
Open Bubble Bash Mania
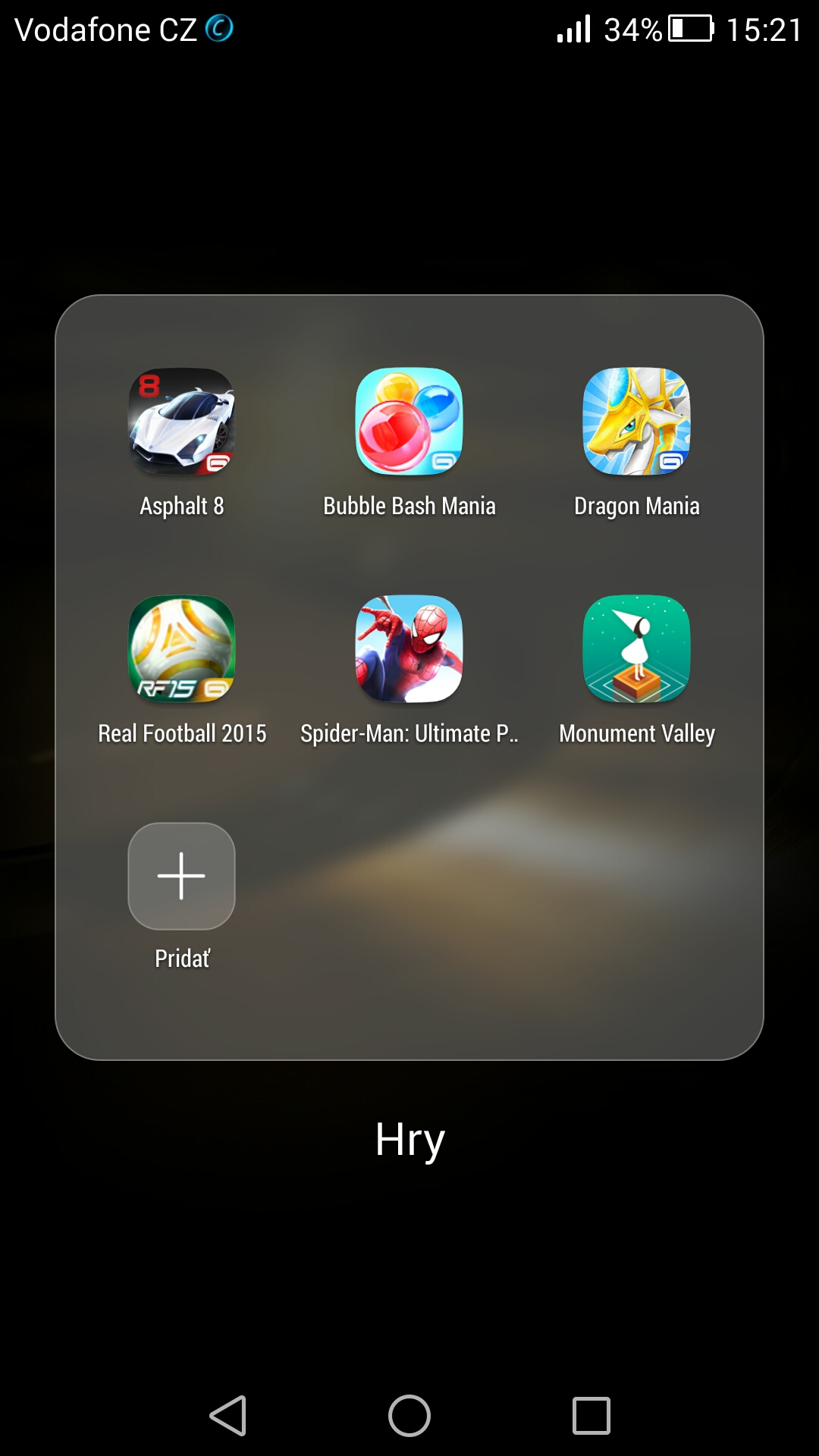409,422
